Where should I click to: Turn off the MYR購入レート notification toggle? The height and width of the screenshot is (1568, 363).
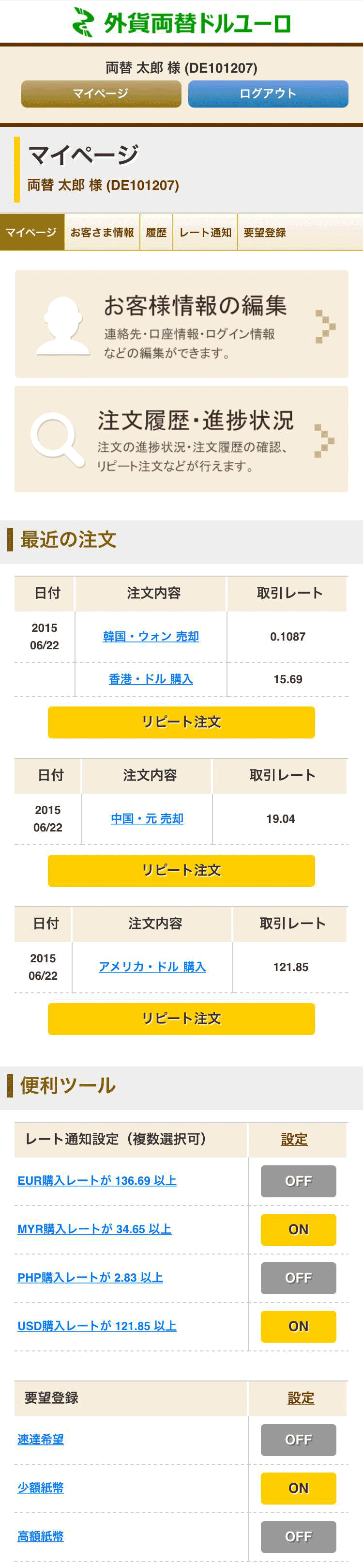[298, 1230]
